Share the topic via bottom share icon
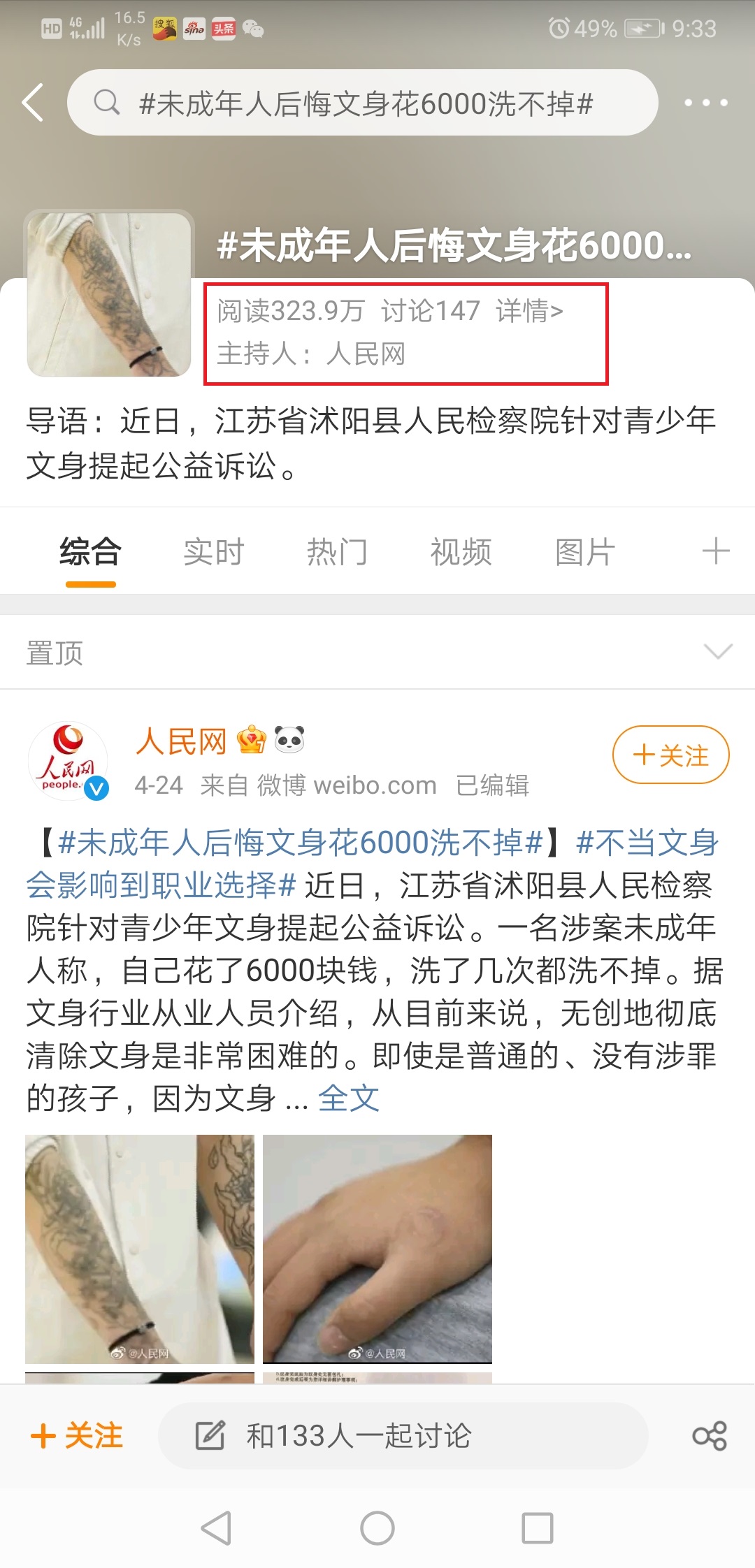This screenshot has width=755, height=1568. tap(710, 1436)
